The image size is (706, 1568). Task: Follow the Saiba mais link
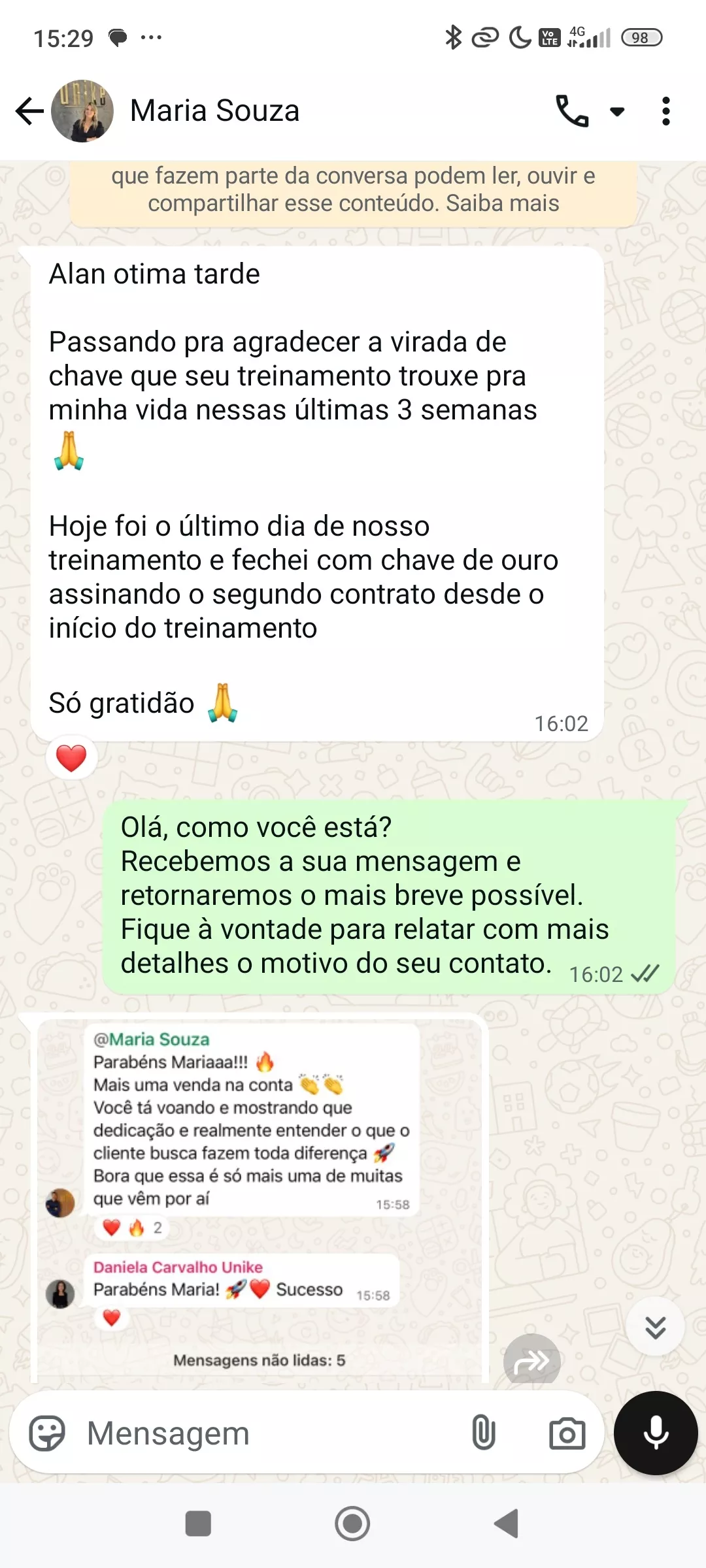tap(502, 204)
